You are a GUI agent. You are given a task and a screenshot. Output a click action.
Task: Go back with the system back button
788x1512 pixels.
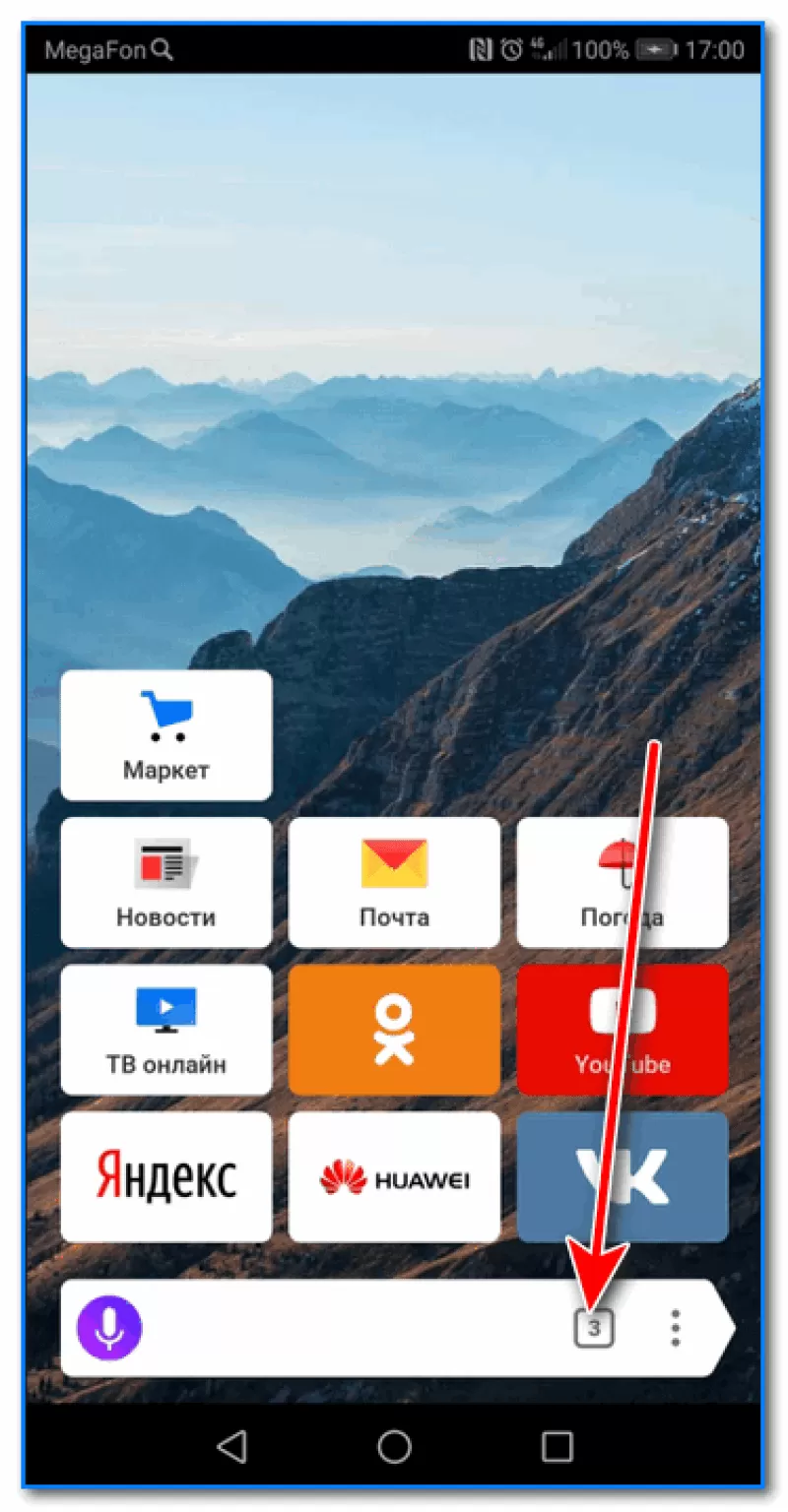coord(230,1446)
